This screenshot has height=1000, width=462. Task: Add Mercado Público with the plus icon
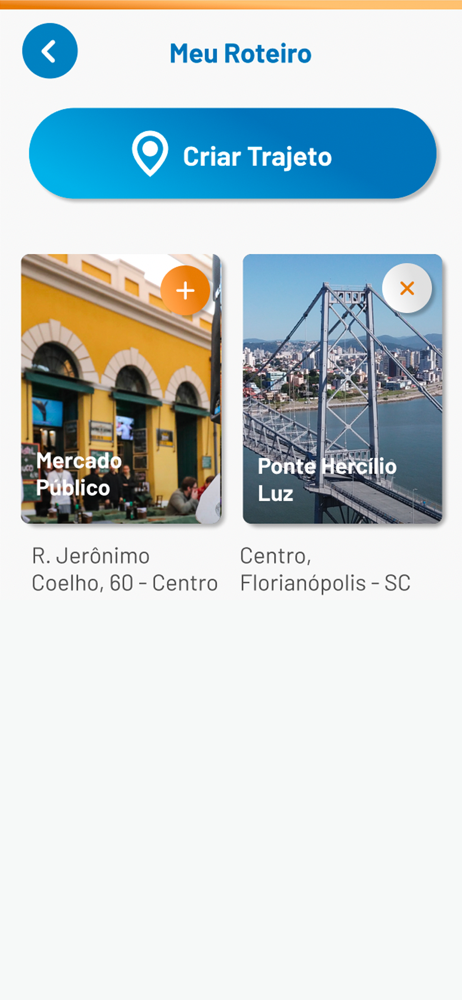[185, 290]
